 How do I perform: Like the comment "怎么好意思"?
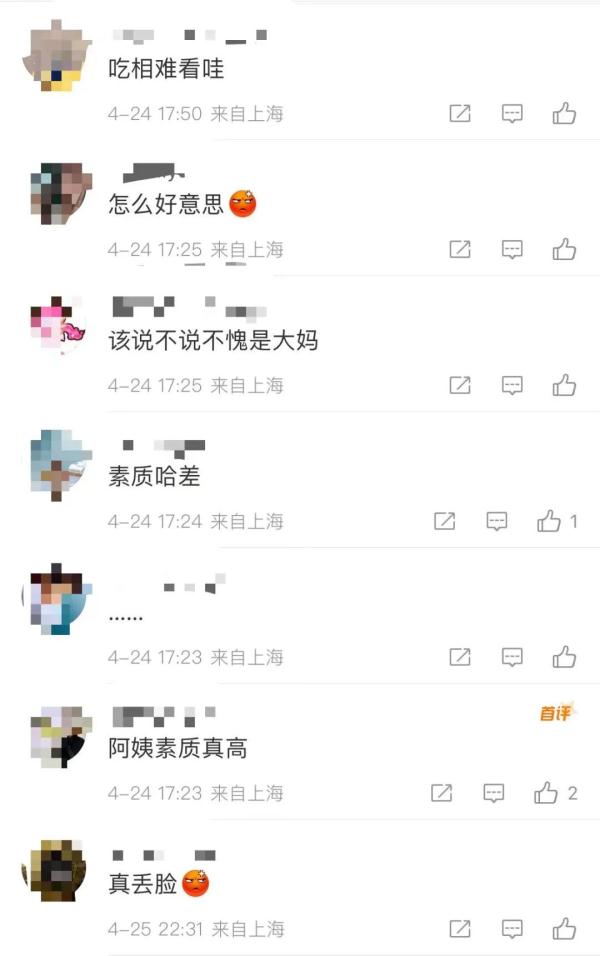tap(564, 249)
